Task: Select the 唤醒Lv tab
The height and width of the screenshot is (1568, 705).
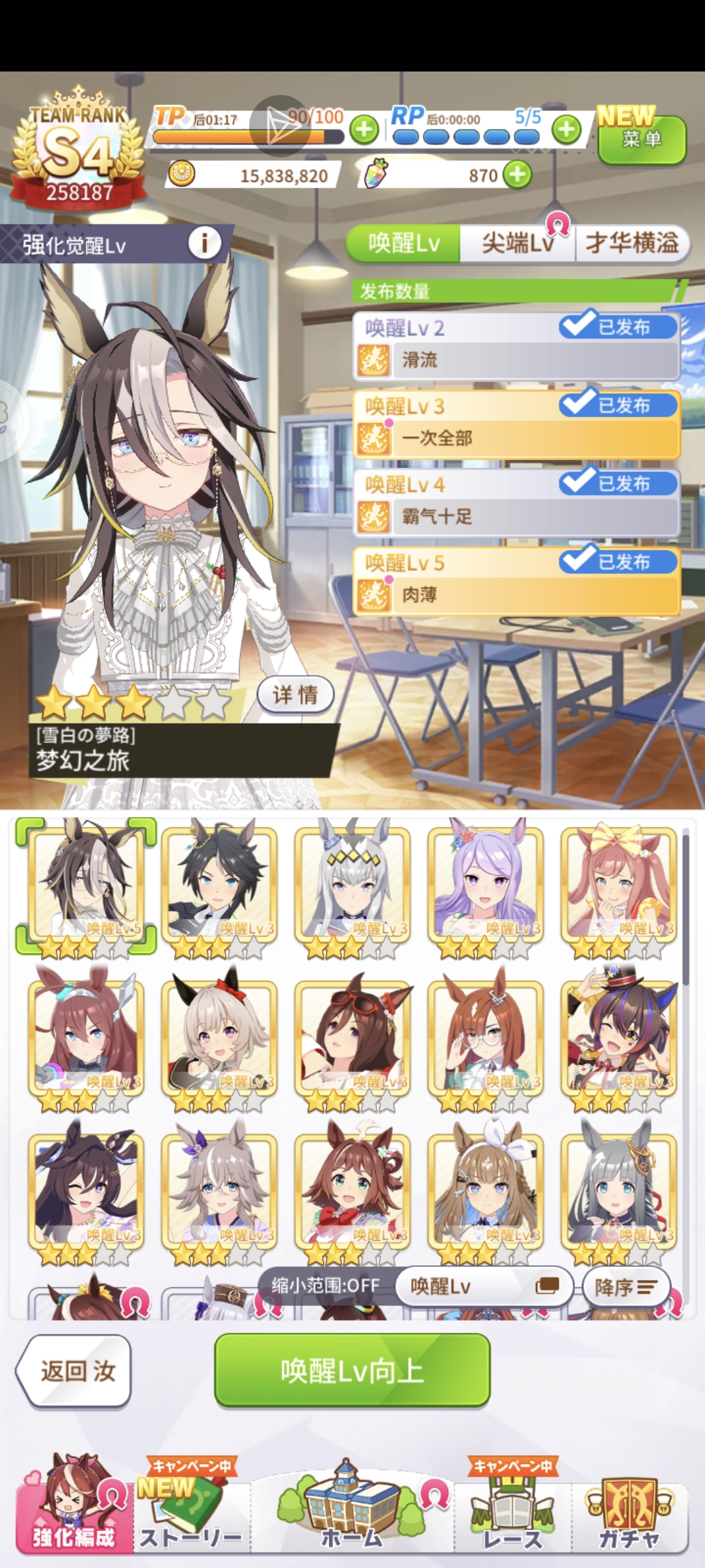Action: click(x=404, y=244)
